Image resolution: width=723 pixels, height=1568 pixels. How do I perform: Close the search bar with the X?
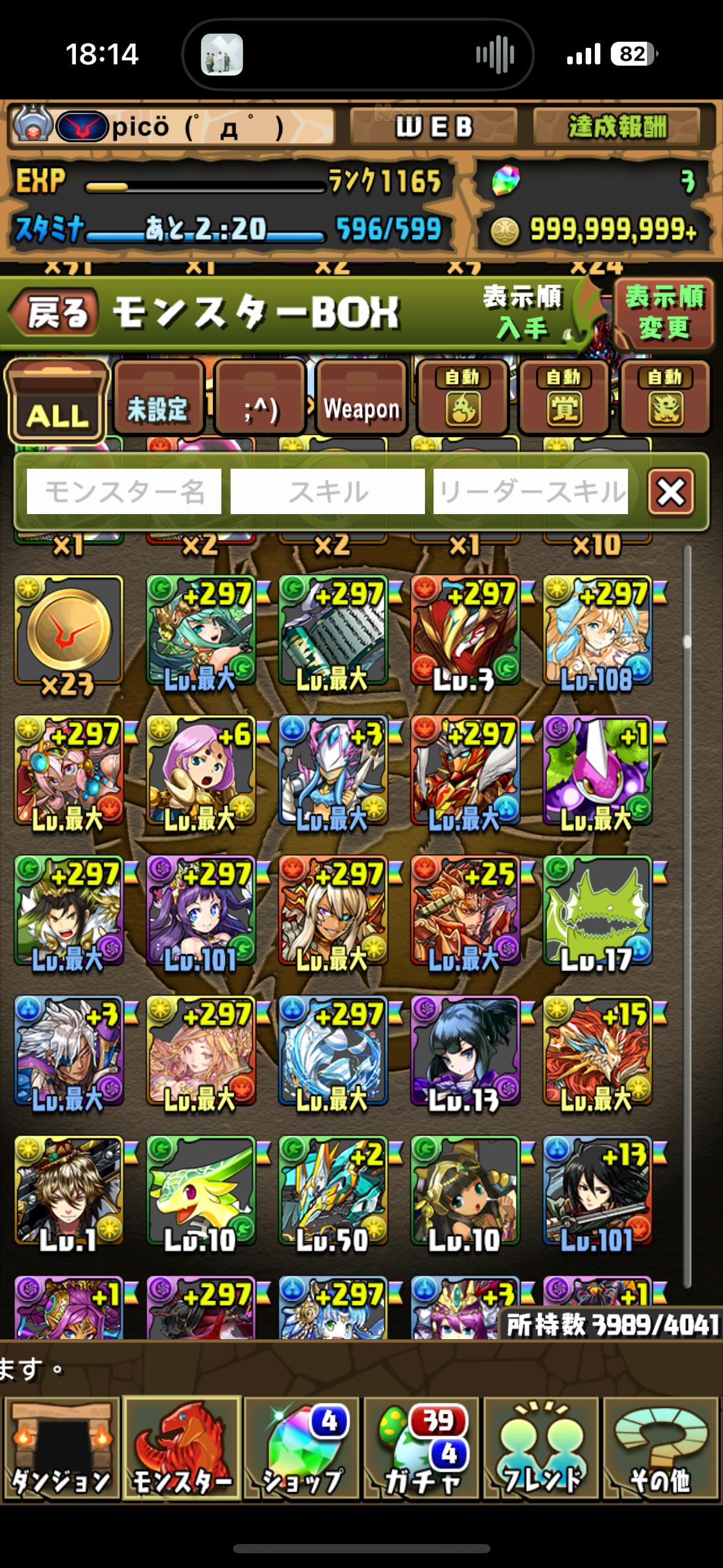click(671, 491)
